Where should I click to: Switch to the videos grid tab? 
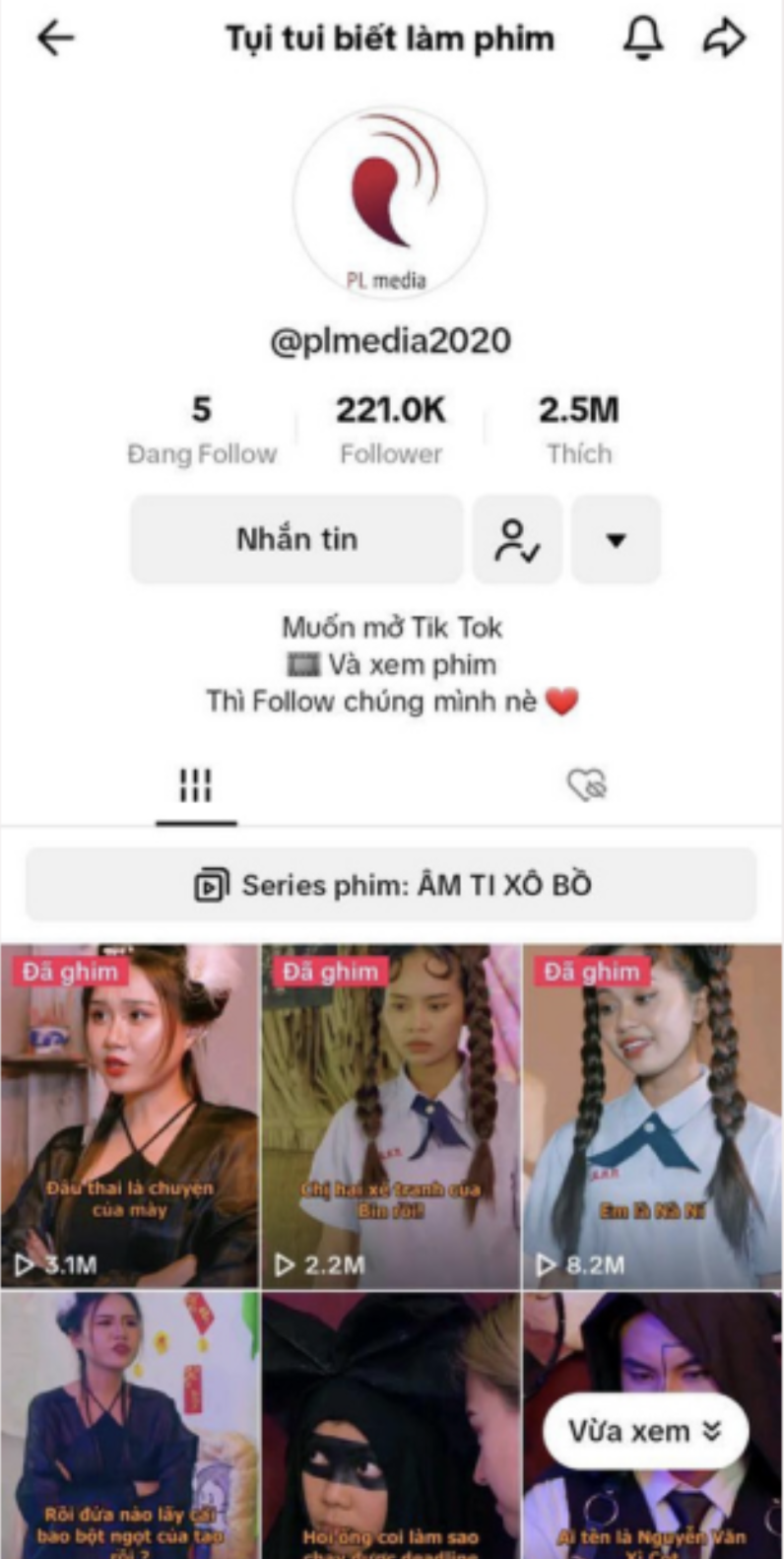click(195, 786)
